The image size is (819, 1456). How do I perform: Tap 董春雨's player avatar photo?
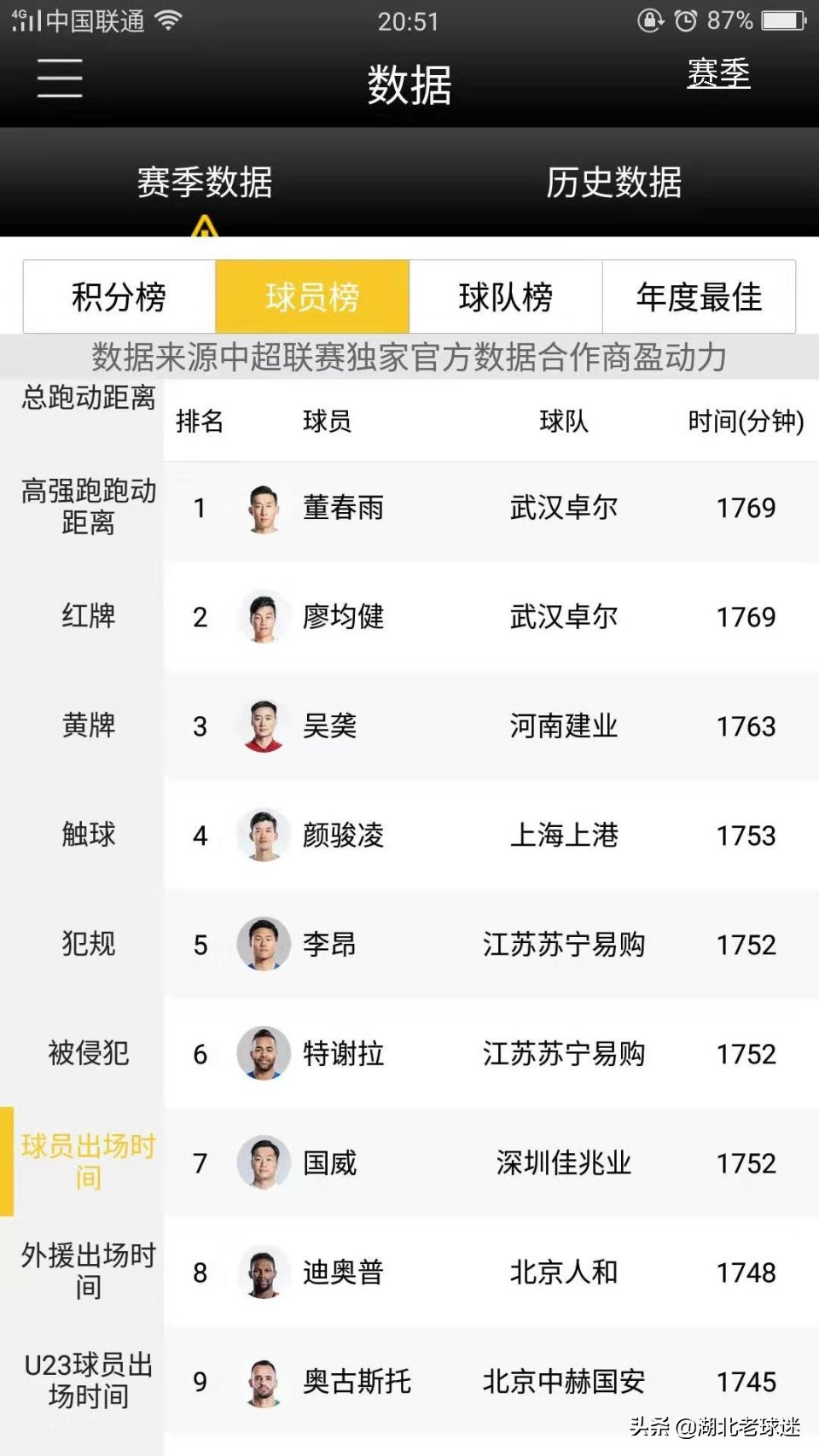coord(264,507)
